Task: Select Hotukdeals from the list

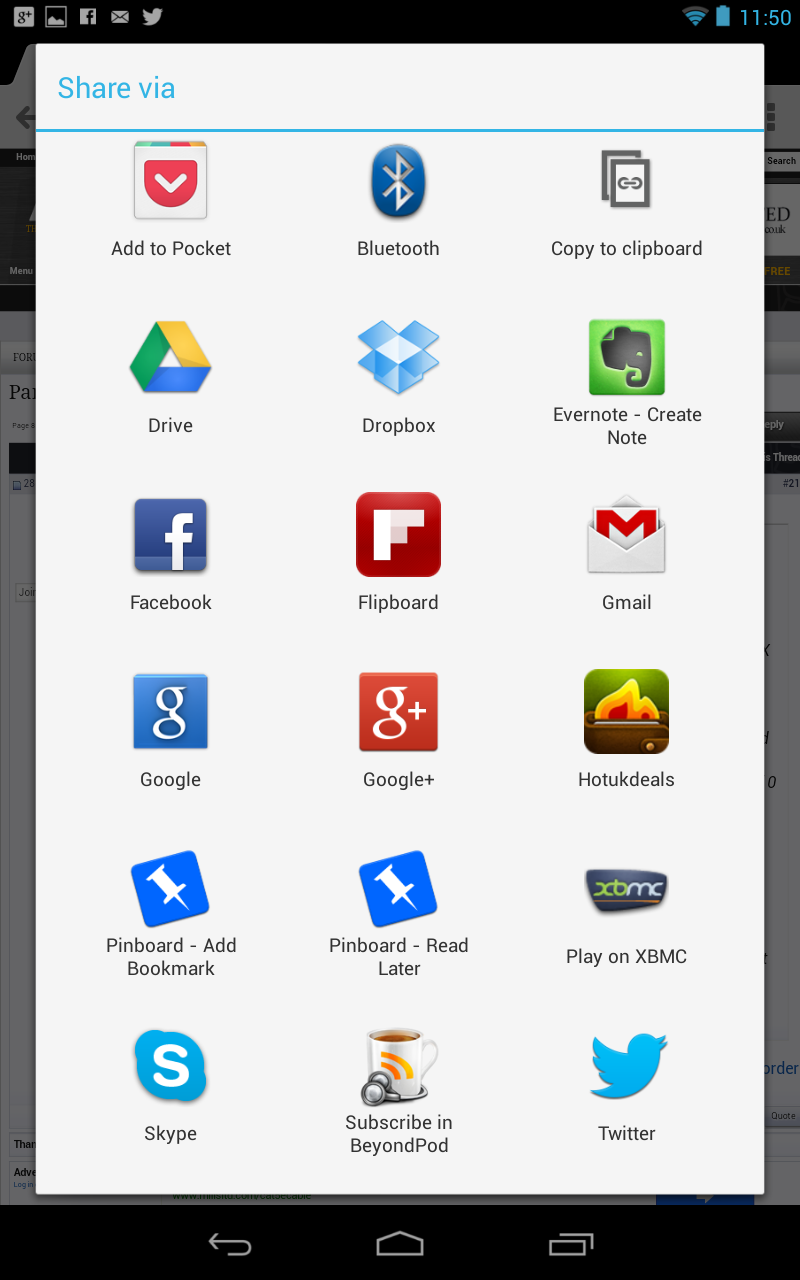Action: [627, 732]
